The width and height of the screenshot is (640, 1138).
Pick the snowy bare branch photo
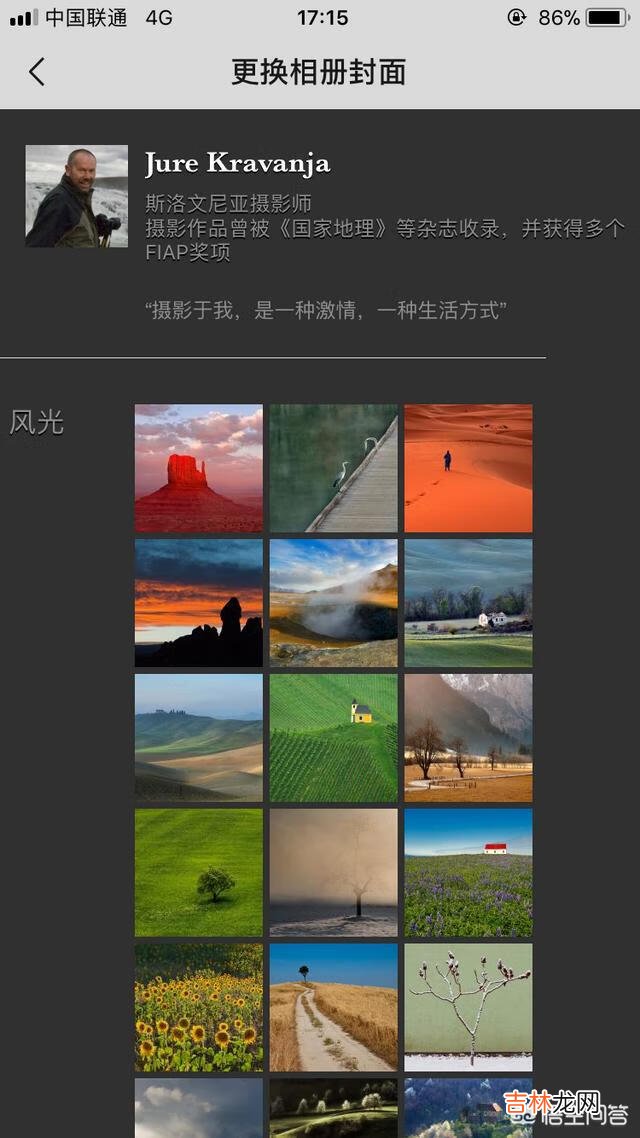click(468, 1008)
